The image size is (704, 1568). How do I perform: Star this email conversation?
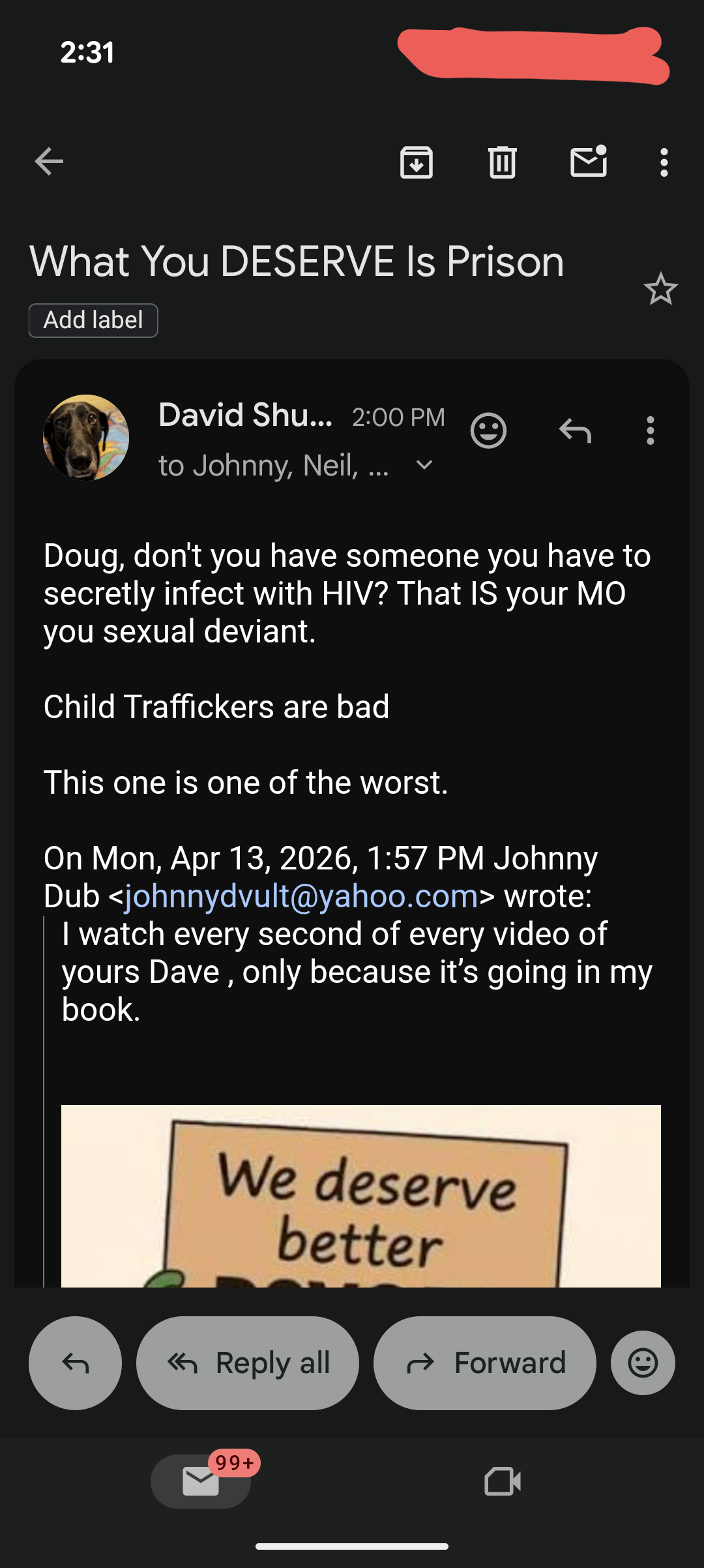[x=660, y=289]
